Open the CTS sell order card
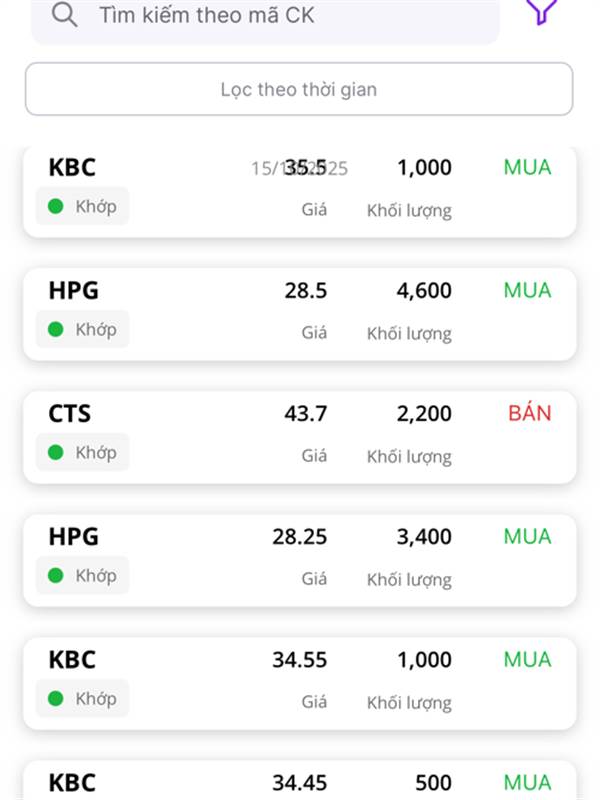The image size is (600, 800). (x=299, y=436)
